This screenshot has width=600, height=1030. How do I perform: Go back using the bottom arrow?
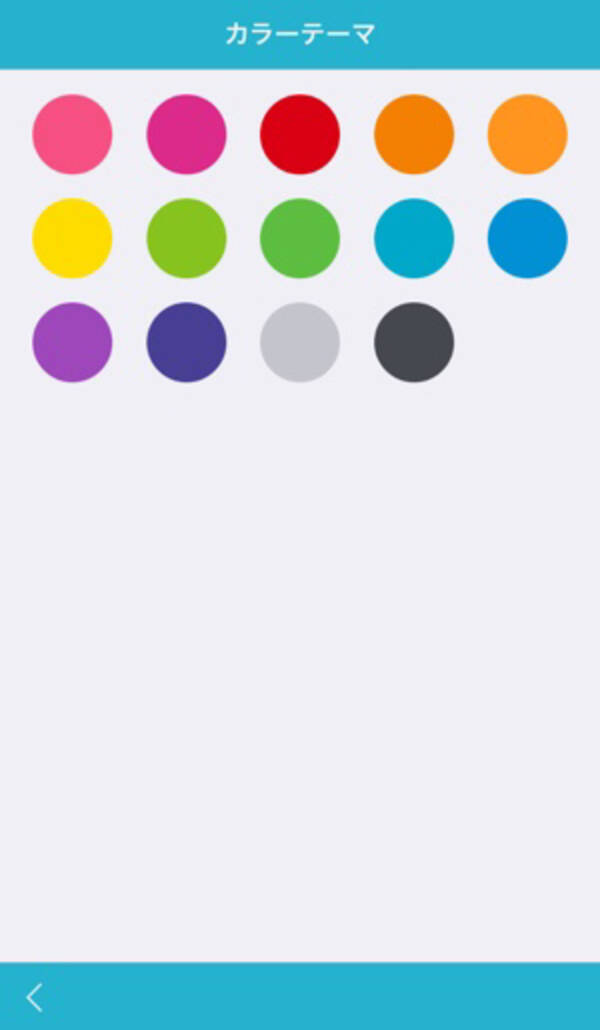tap(35, 997)
